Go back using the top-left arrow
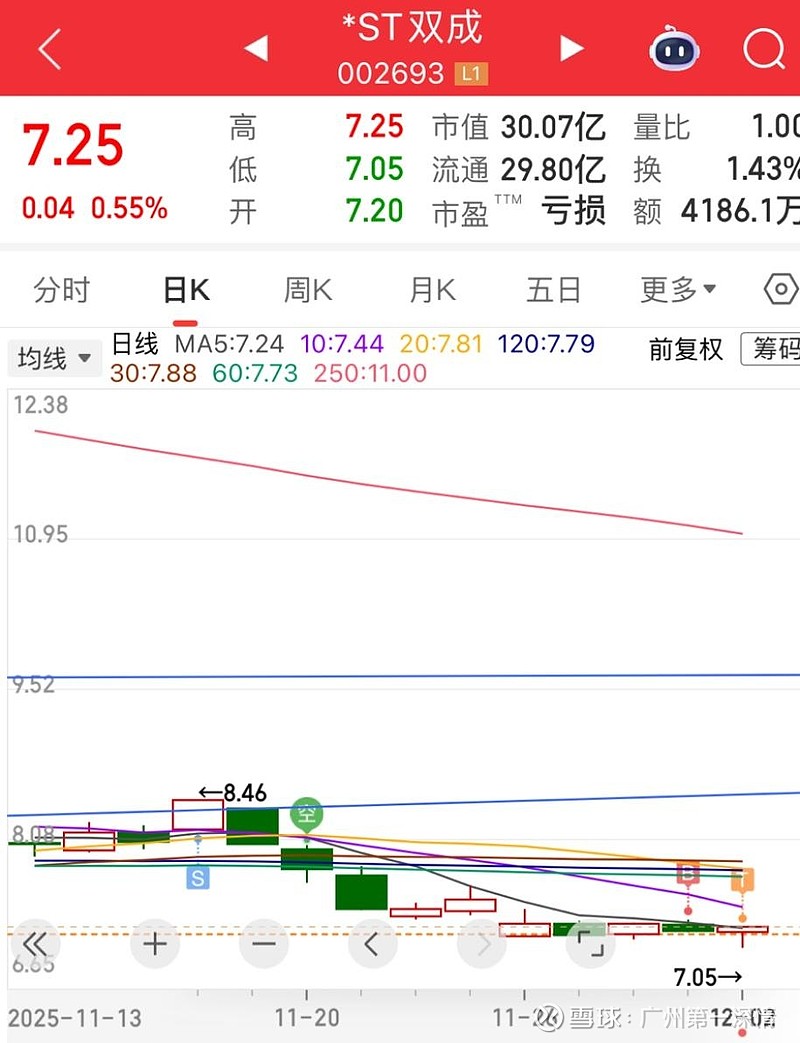The image size is (800, 1043). tap(49, 48)
